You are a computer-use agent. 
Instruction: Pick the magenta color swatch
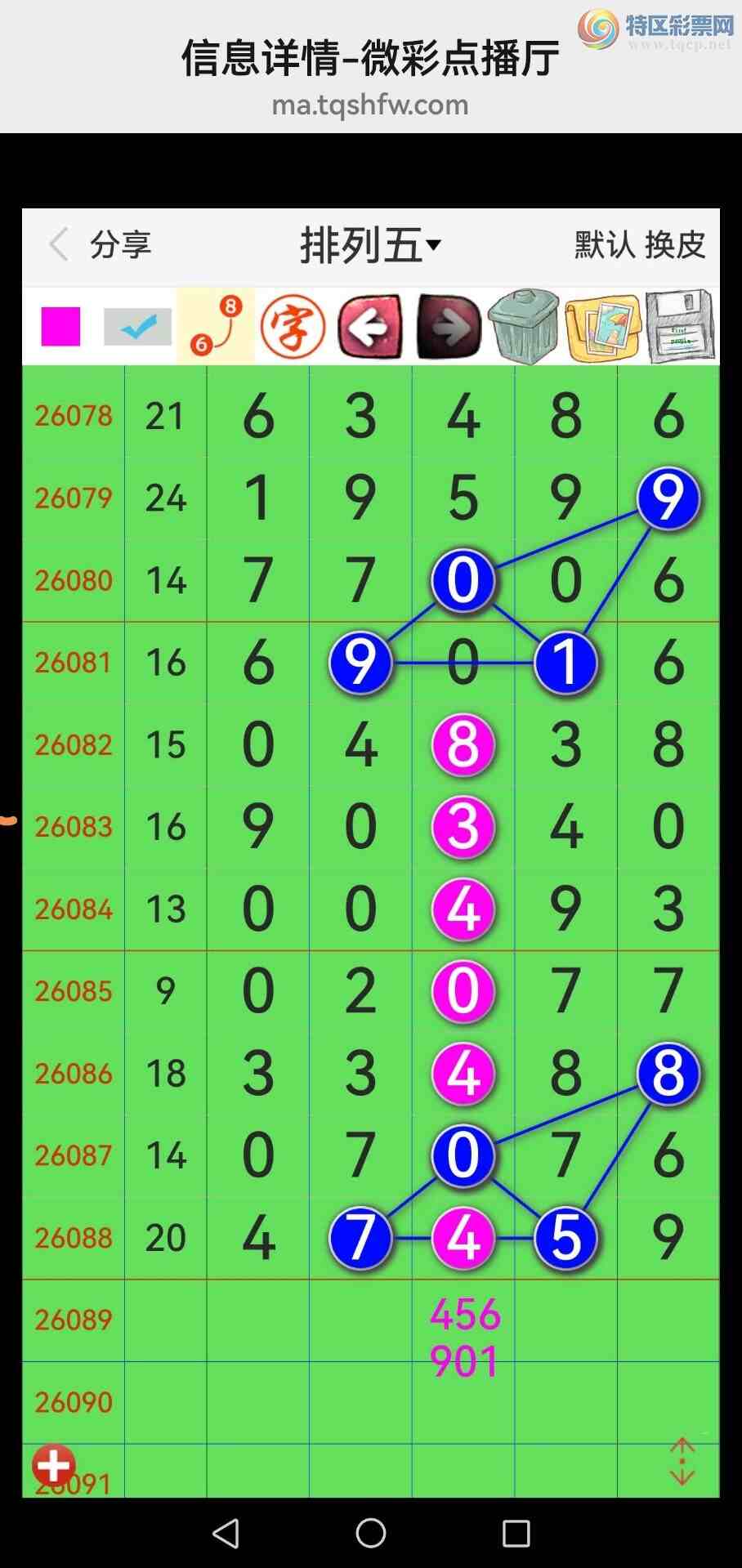(x=61, y=324)
